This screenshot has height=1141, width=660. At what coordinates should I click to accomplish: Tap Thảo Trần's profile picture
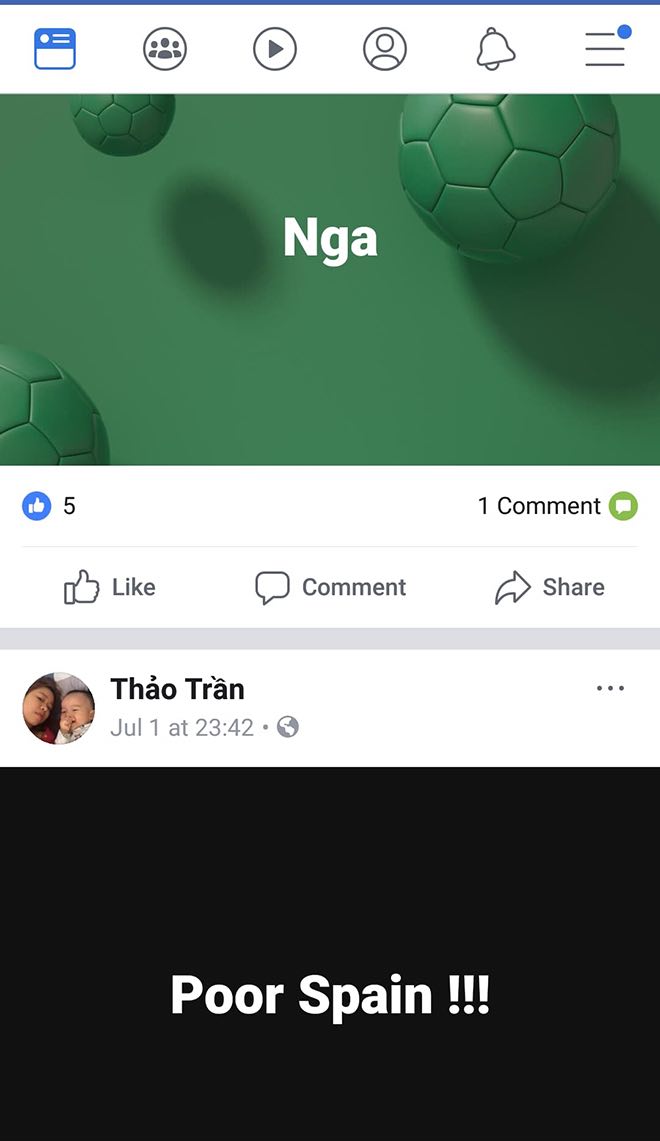pyautogui.click(x=58, y=708)
